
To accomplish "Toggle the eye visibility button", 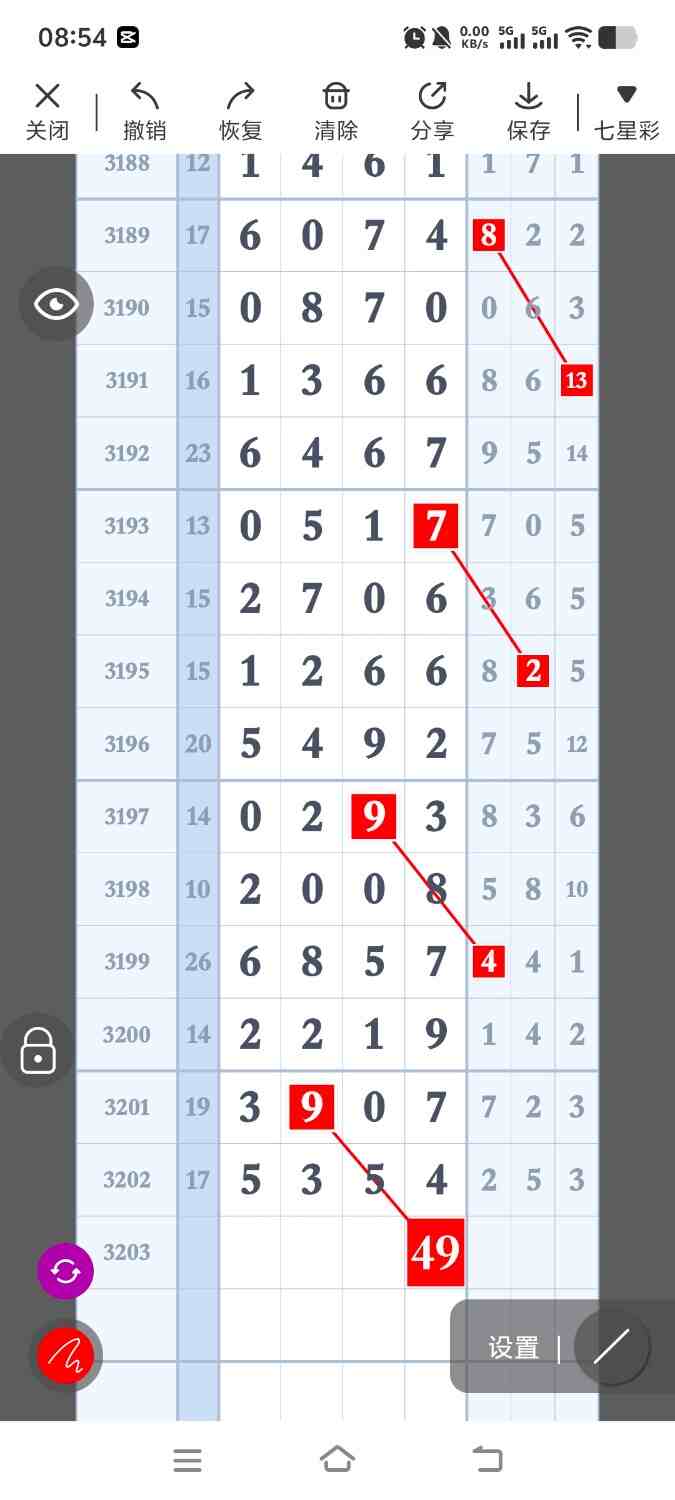I will [55, 304].
